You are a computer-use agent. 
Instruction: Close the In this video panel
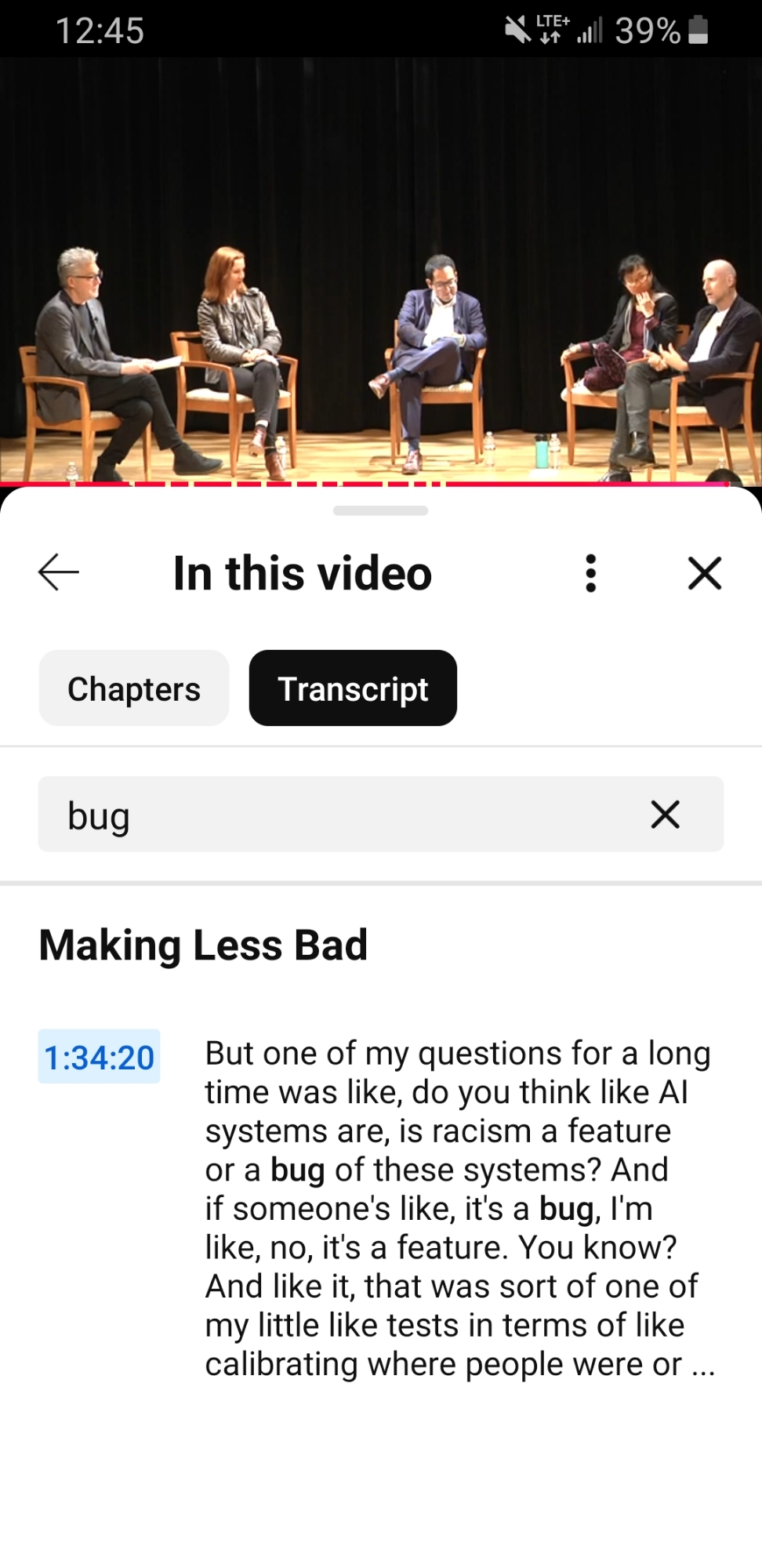pos(704,573)
